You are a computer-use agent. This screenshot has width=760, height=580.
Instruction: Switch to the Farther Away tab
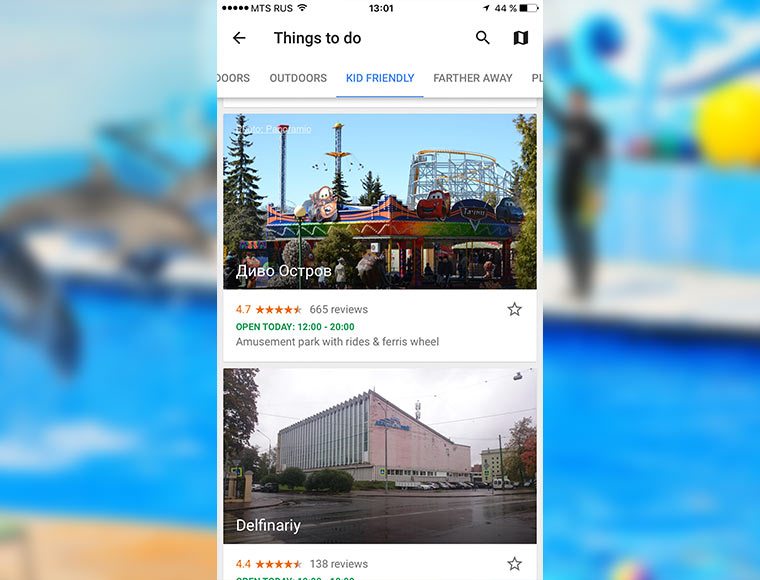[472, 78]
